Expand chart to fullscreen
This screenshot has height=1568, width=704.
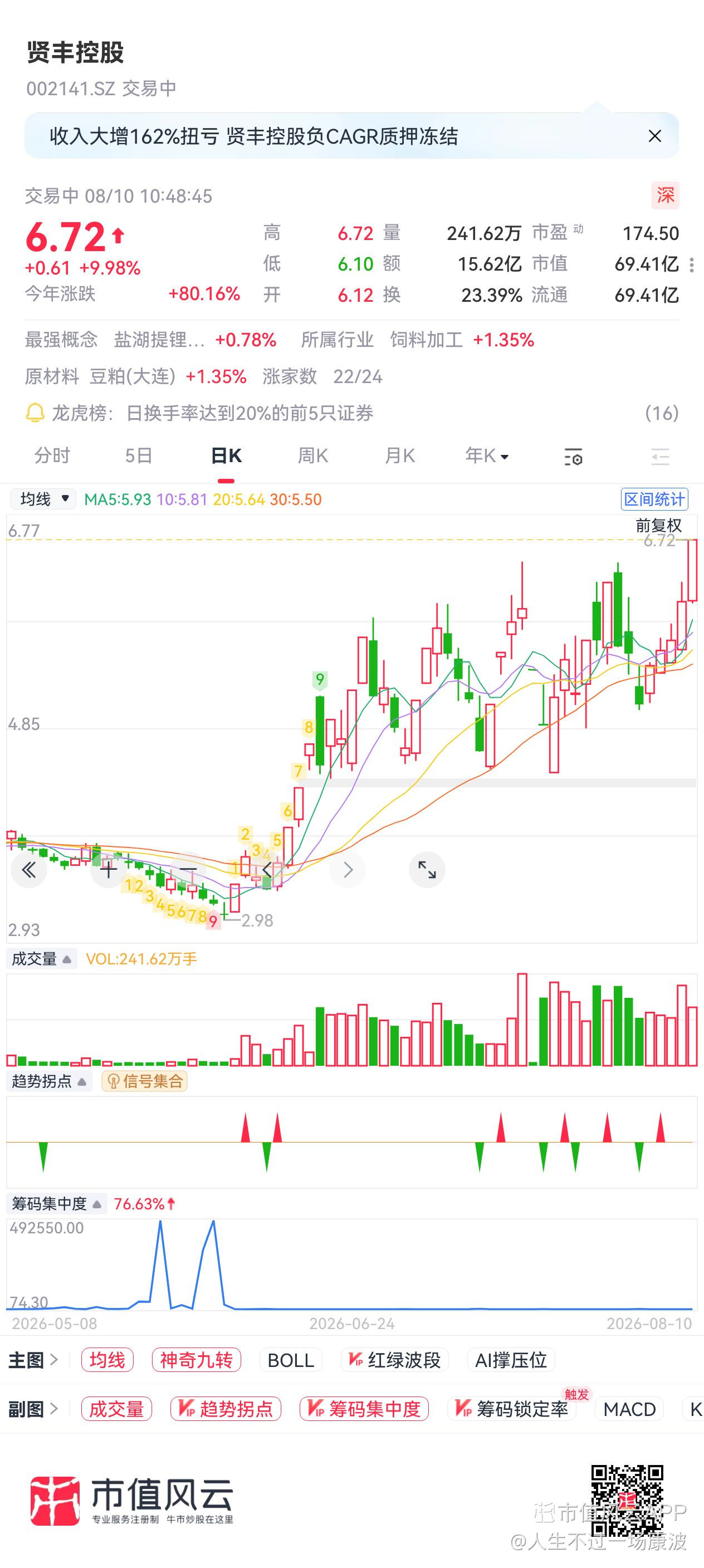[x=427, y=869]
